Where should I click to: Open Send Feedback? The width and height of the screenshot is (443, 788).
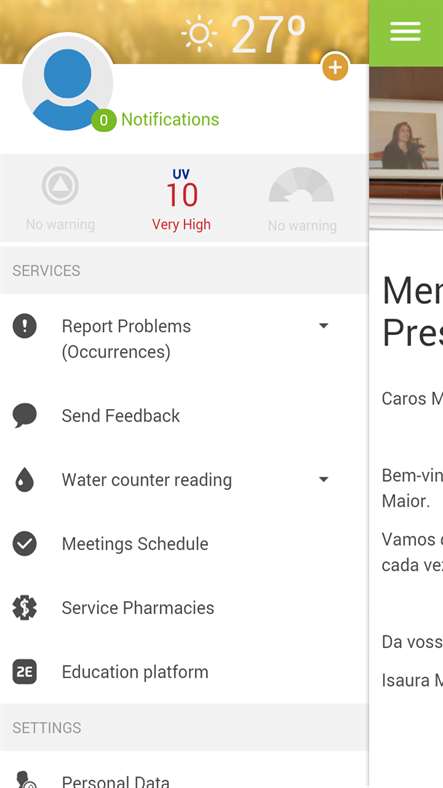[184, 416]
